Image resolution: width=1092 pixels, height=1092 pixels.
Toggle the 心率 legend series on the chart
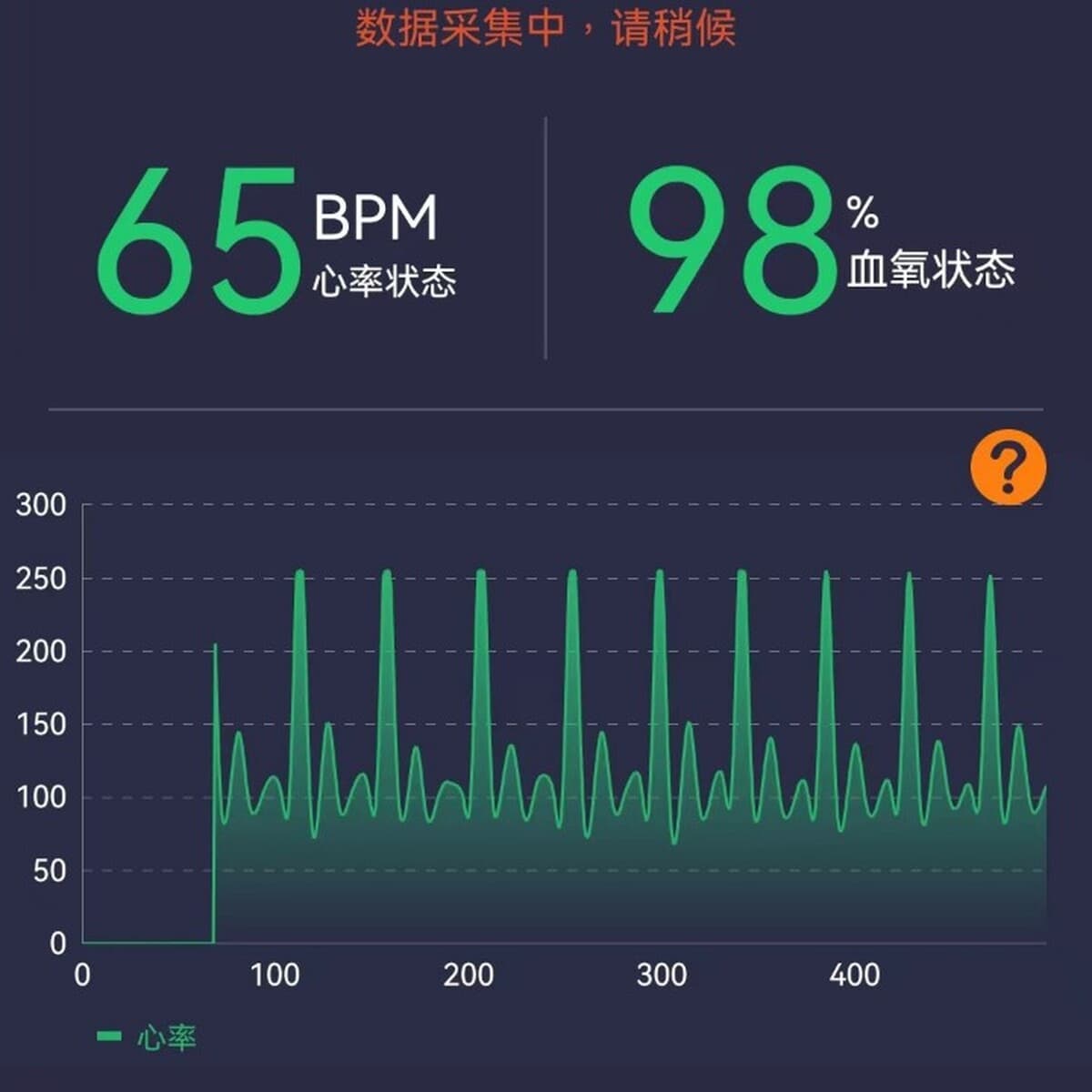[x=148, y=1037]
